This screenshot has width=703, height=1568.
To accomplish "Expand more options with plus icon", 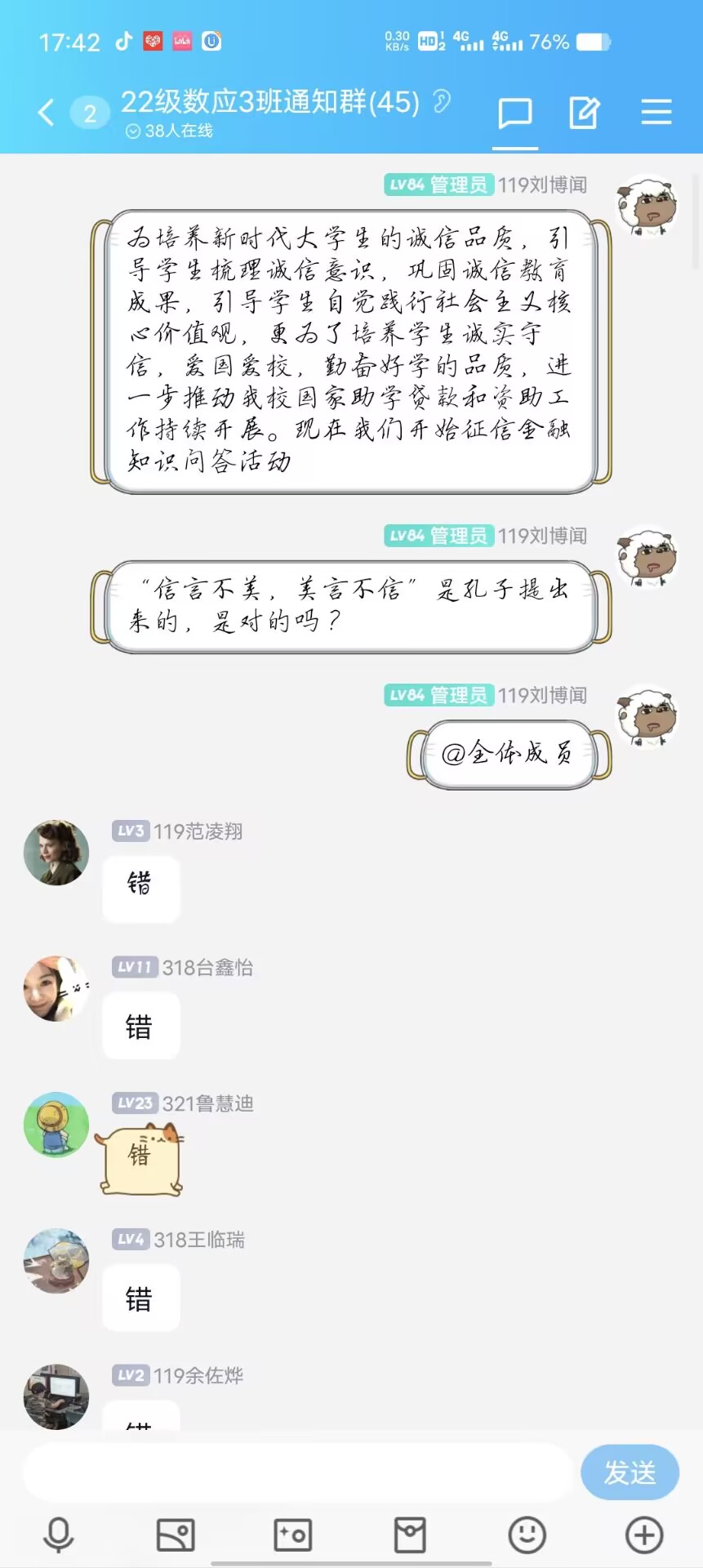I will (x=644, y=1535).
